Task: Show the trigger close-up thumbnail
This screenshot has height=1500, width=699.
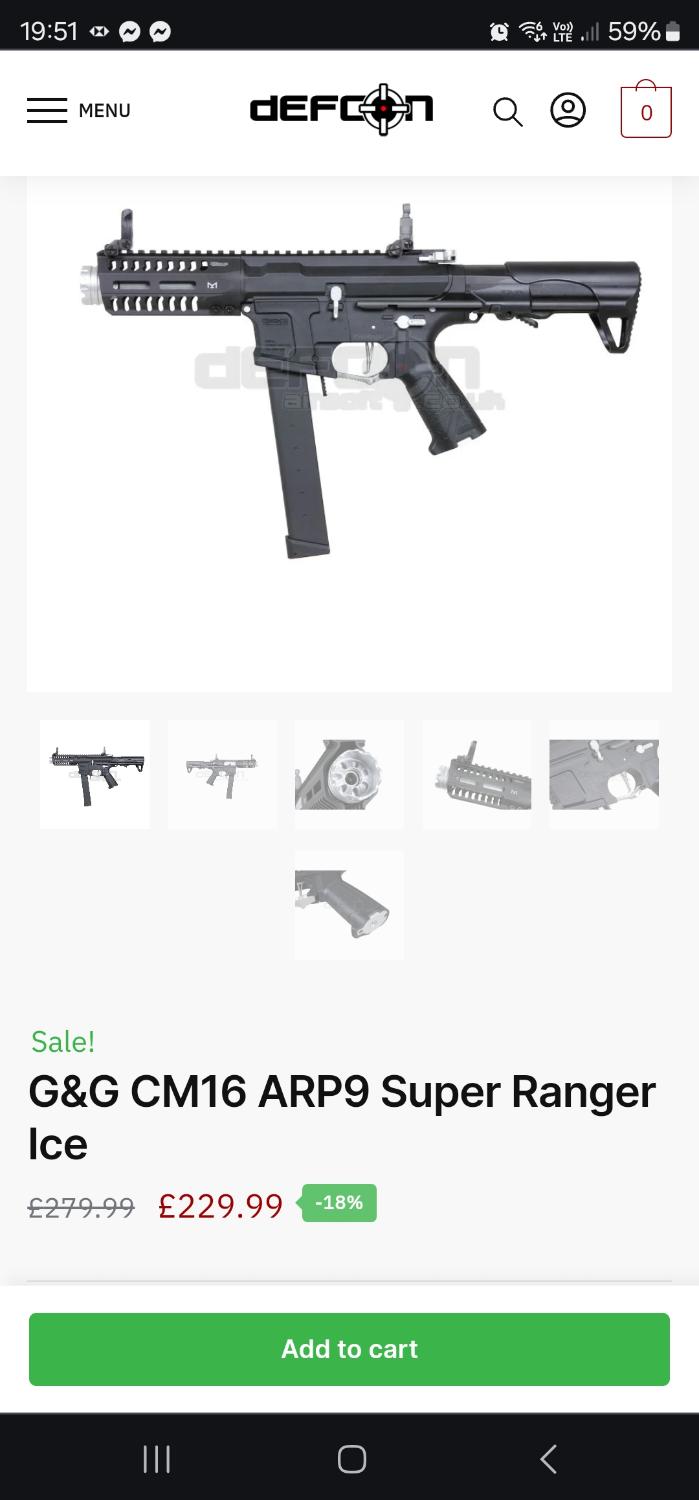Action: (x=604, y=774)
